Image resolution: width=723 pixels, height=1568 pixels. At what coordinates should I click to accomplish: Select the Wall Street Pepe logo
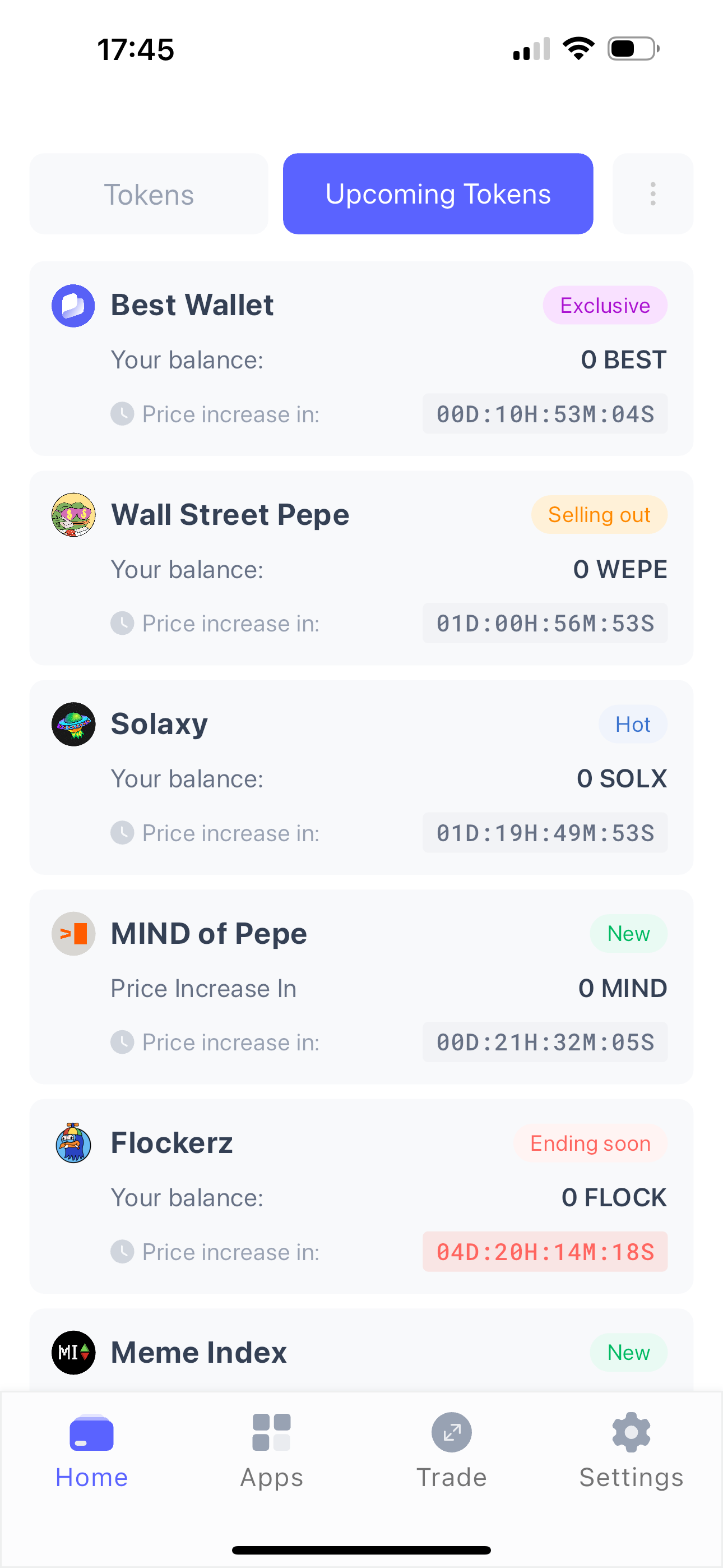point(73,514)
